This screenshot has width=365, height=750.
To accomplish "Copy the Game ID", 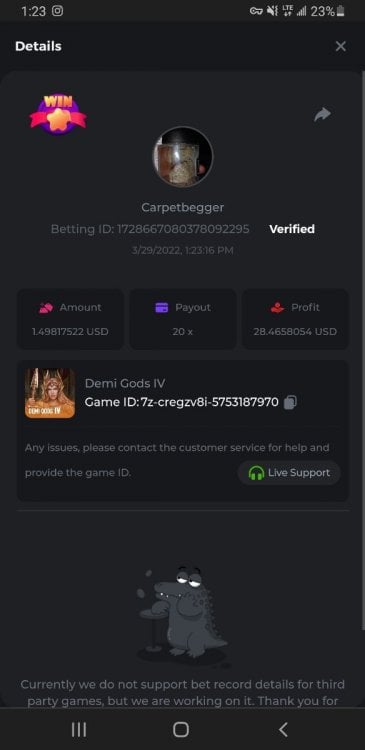I will click(x=290, y=402).
